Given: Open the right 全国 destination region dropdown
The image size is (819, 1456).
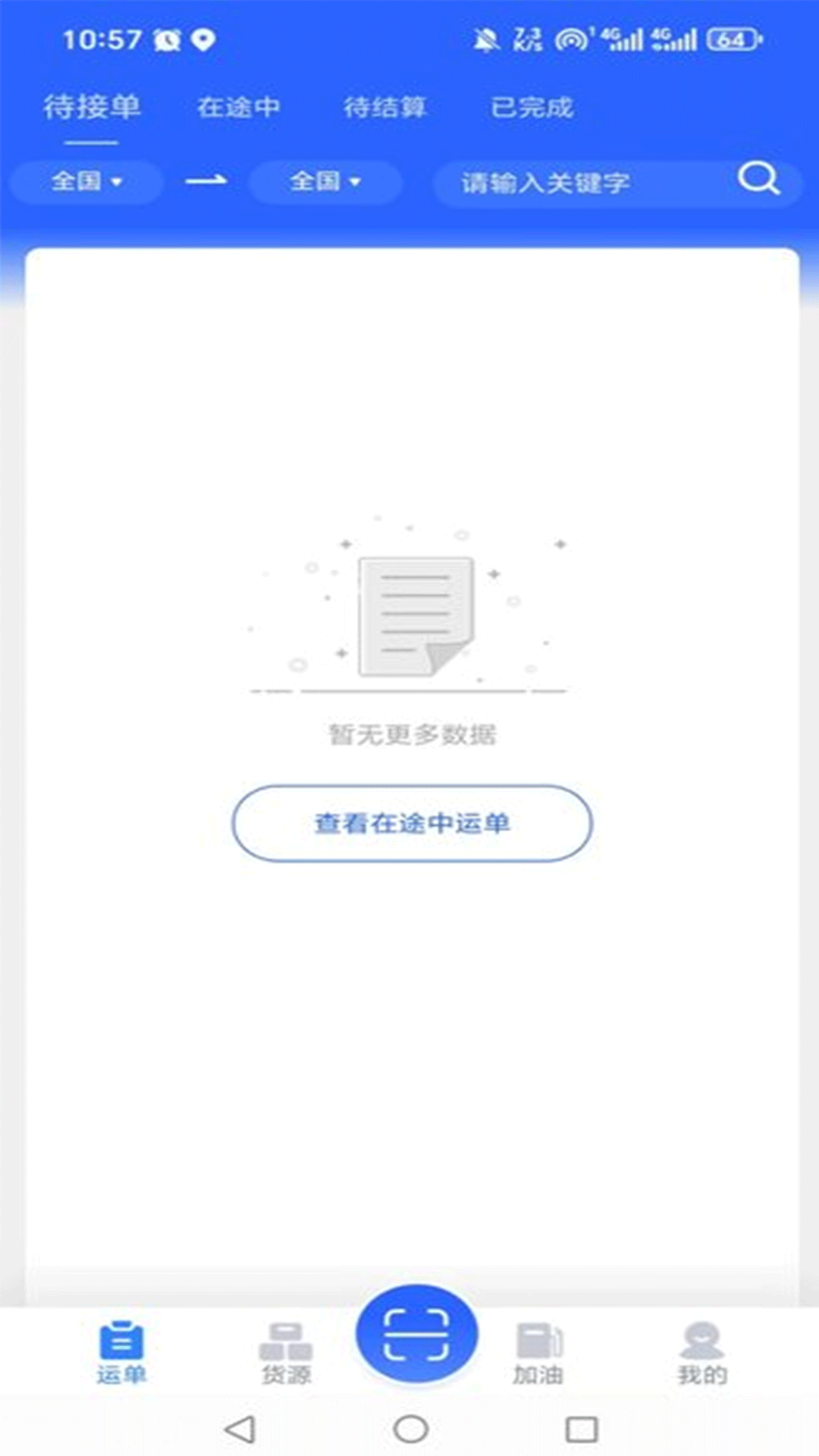Looking at the screenshot, I should pyautogui.click(x=325, y=181).
